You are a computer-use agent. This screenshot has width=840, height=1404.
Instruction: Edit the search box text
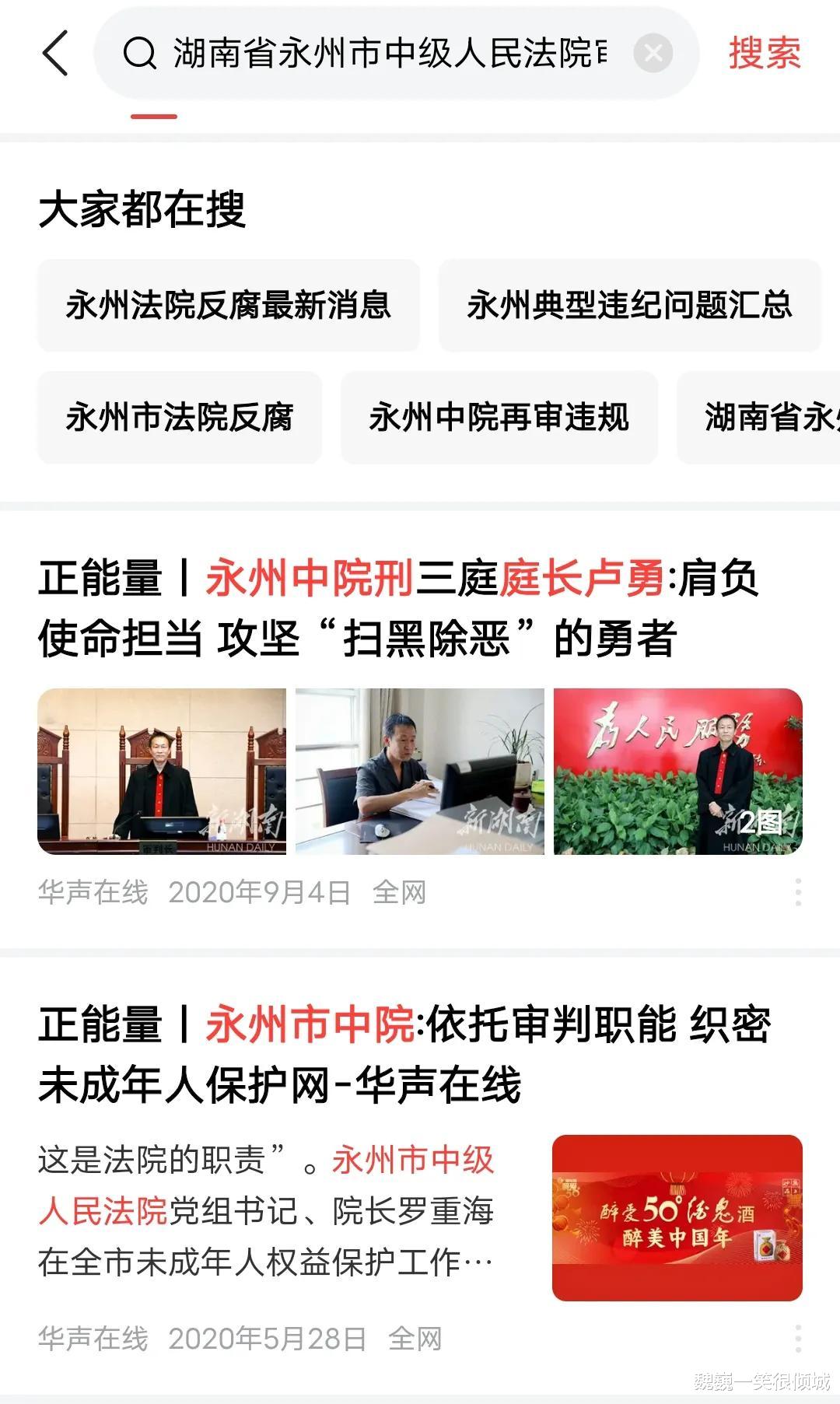[x=389, y=53]
